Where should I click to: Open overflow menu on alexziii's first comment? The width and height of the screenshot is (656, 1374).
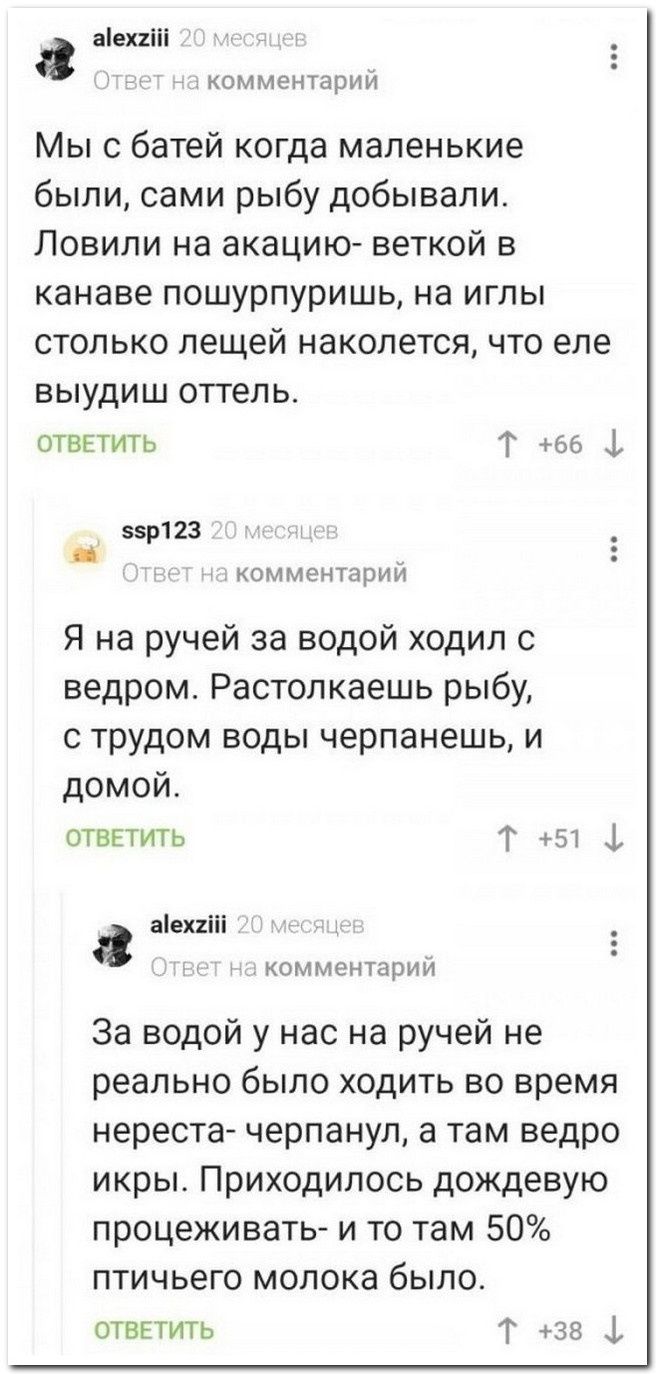611,59
